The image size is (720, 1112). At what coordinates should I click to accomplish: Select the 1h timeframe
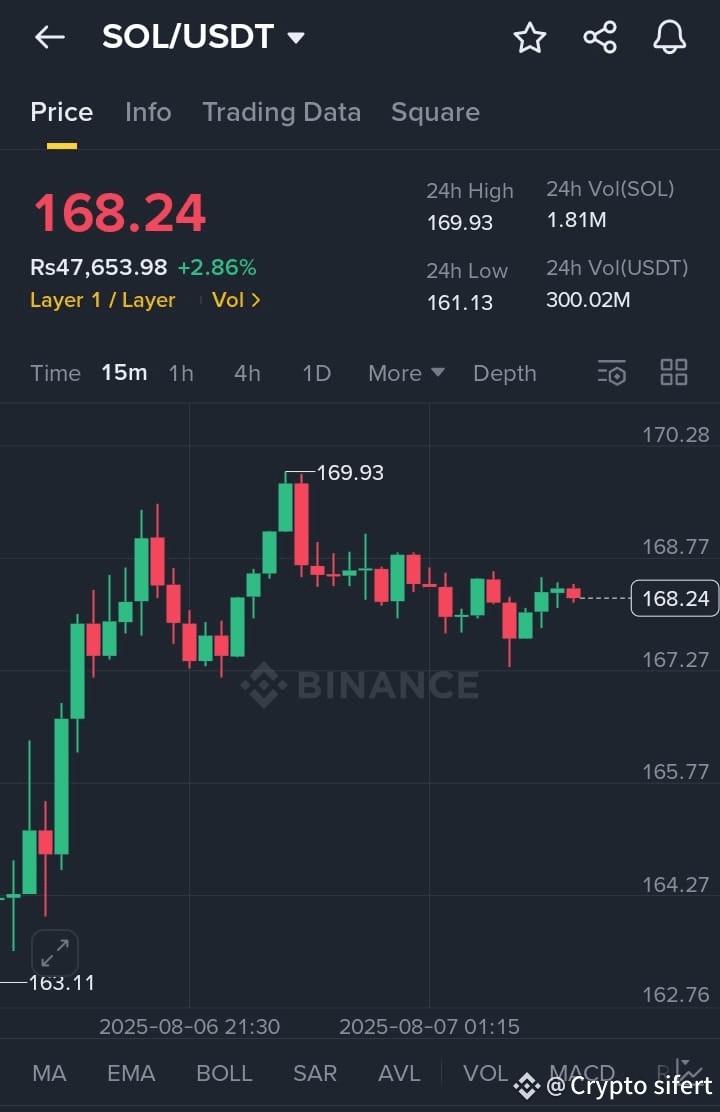pyautogui.click(x=181, y=372)
